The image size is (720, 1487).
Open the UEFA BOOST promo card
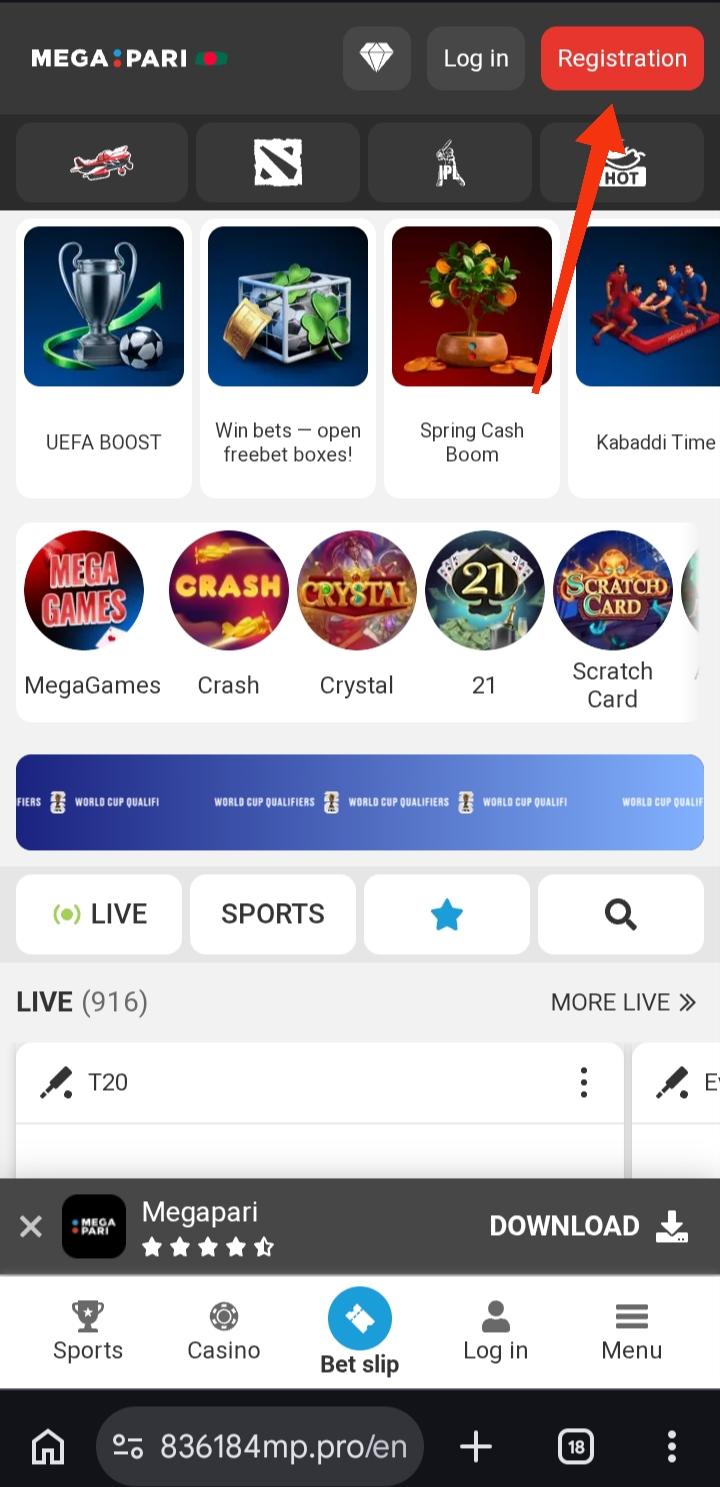point(104,357)
